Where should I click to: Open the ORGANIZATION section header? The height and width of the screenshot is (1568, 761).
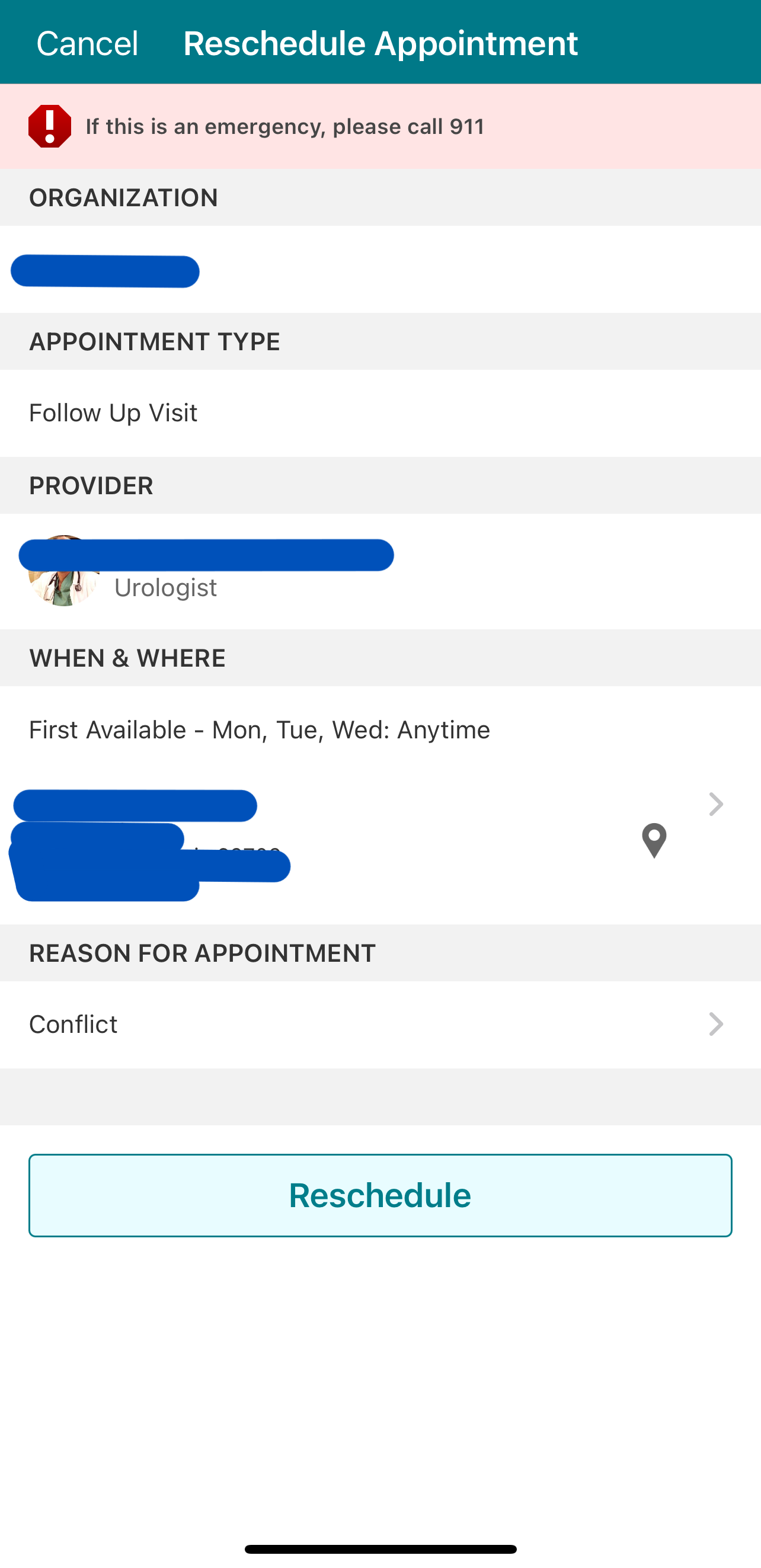point(123,197)
